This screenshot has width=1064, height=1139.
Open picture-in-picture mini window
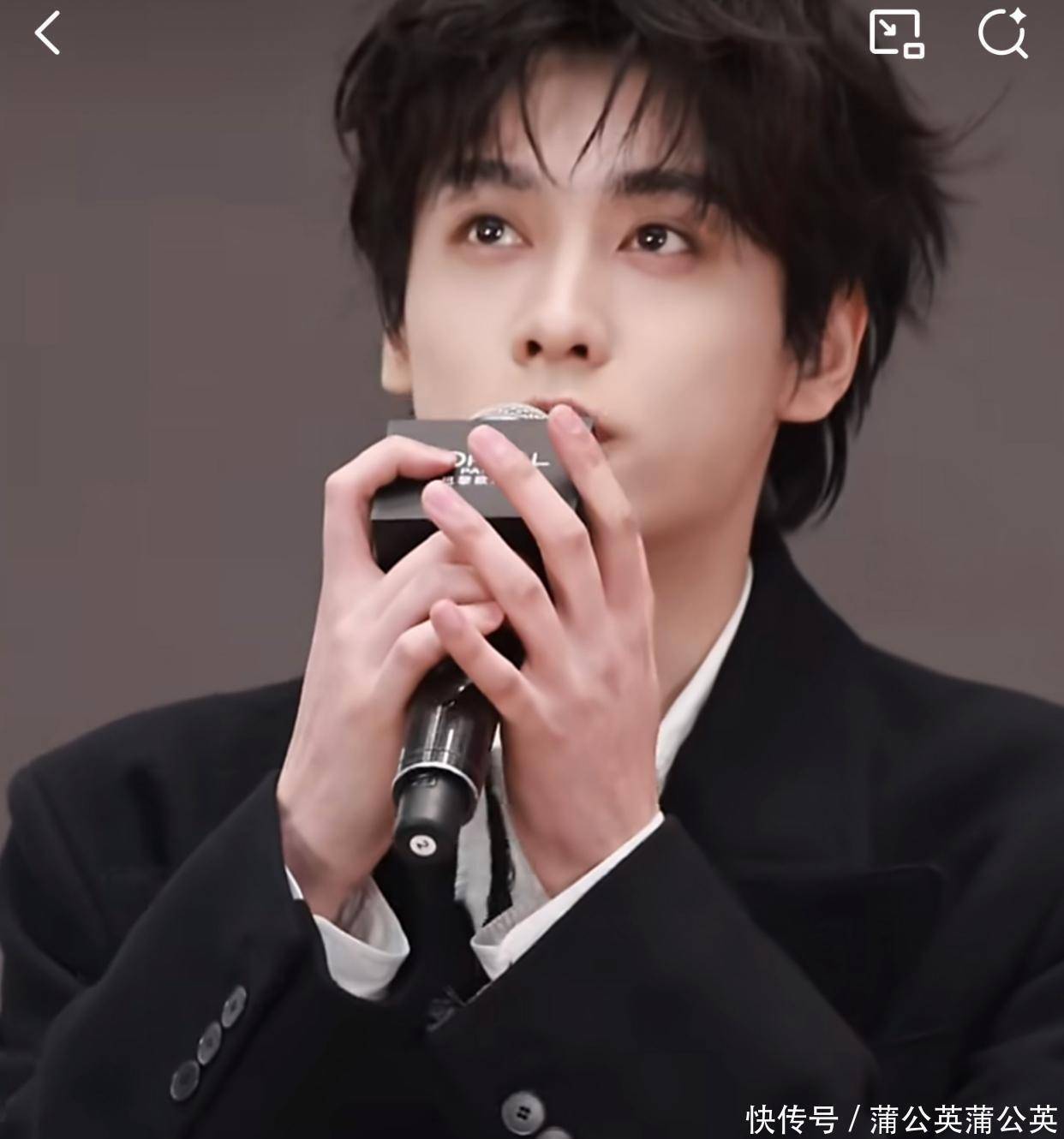point(896,33)
